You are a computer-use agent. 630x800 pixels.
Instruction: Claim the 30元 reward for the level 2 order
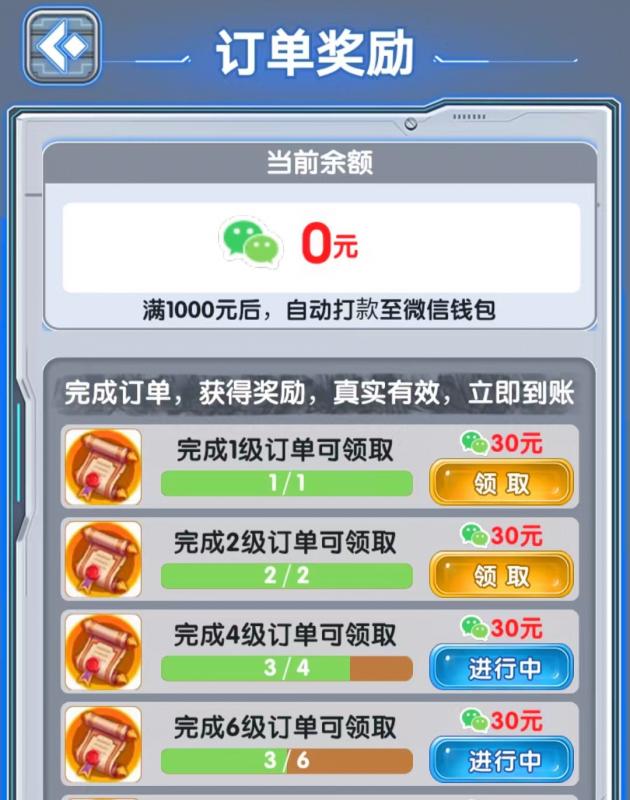click(x=501, y=575)
